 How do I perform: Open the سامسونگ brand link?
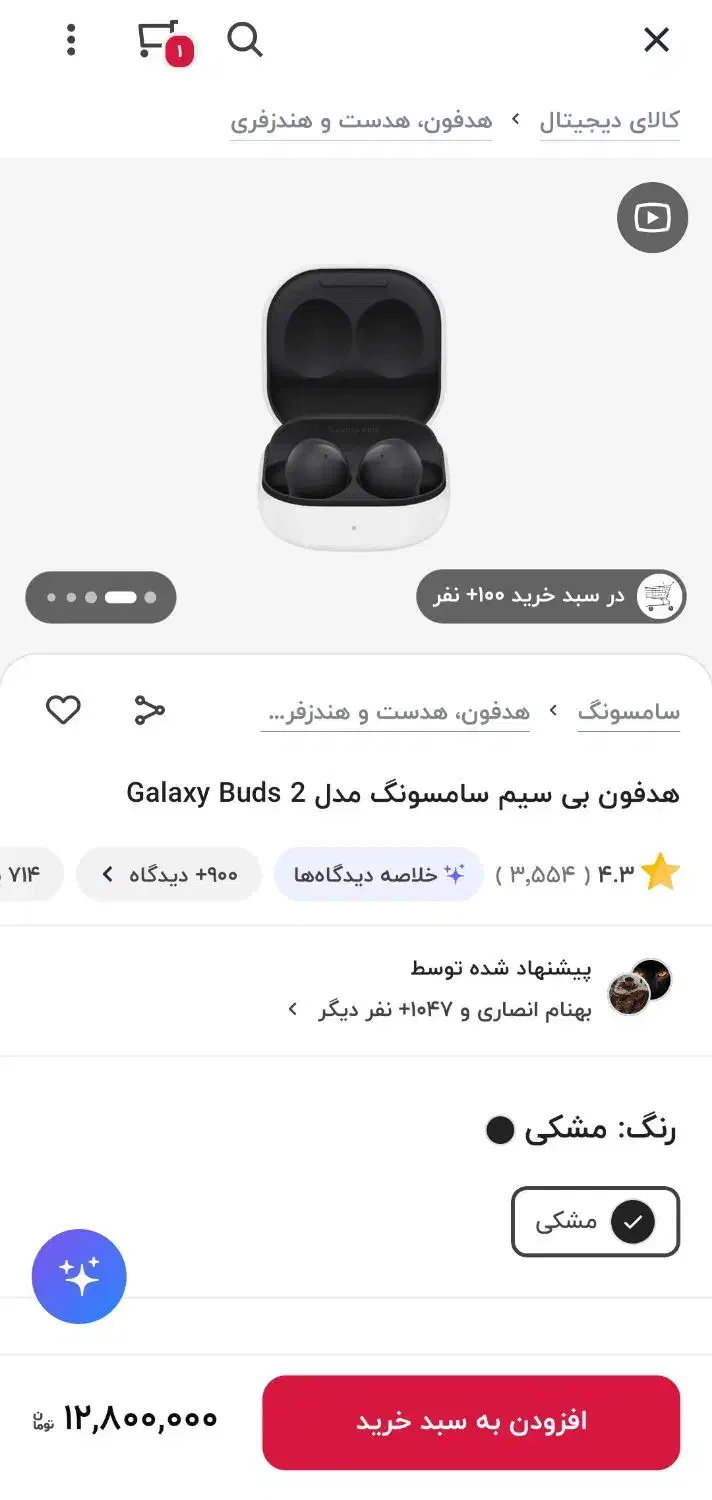628,712
